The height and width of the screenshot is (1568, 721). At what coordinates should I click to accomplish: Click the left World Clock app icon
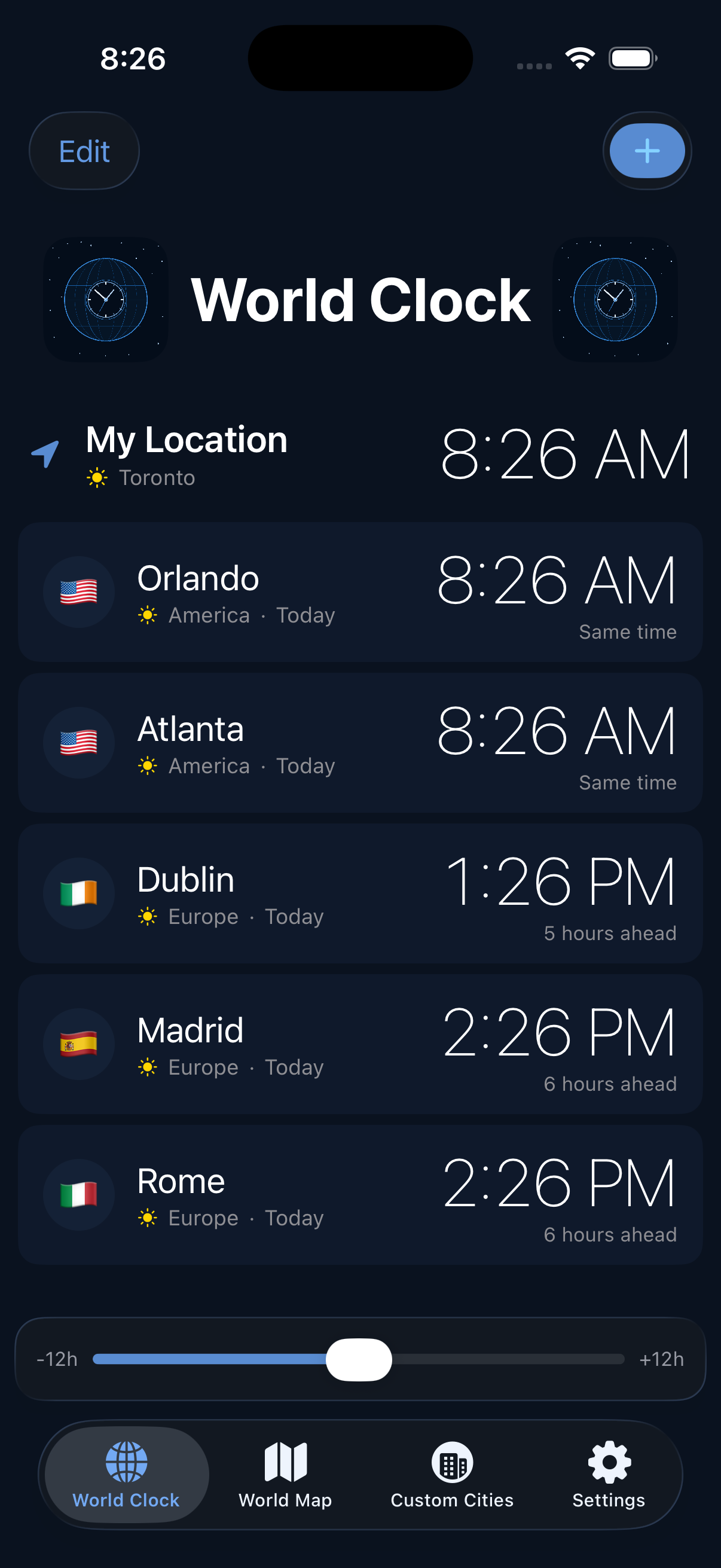[105, 299]
